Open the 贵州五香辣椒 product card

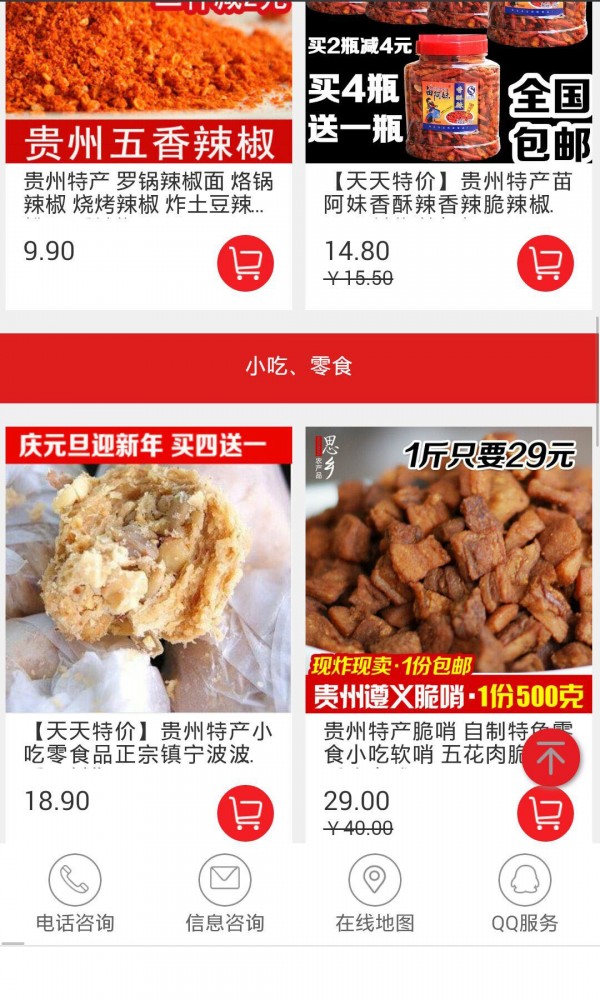149,155
